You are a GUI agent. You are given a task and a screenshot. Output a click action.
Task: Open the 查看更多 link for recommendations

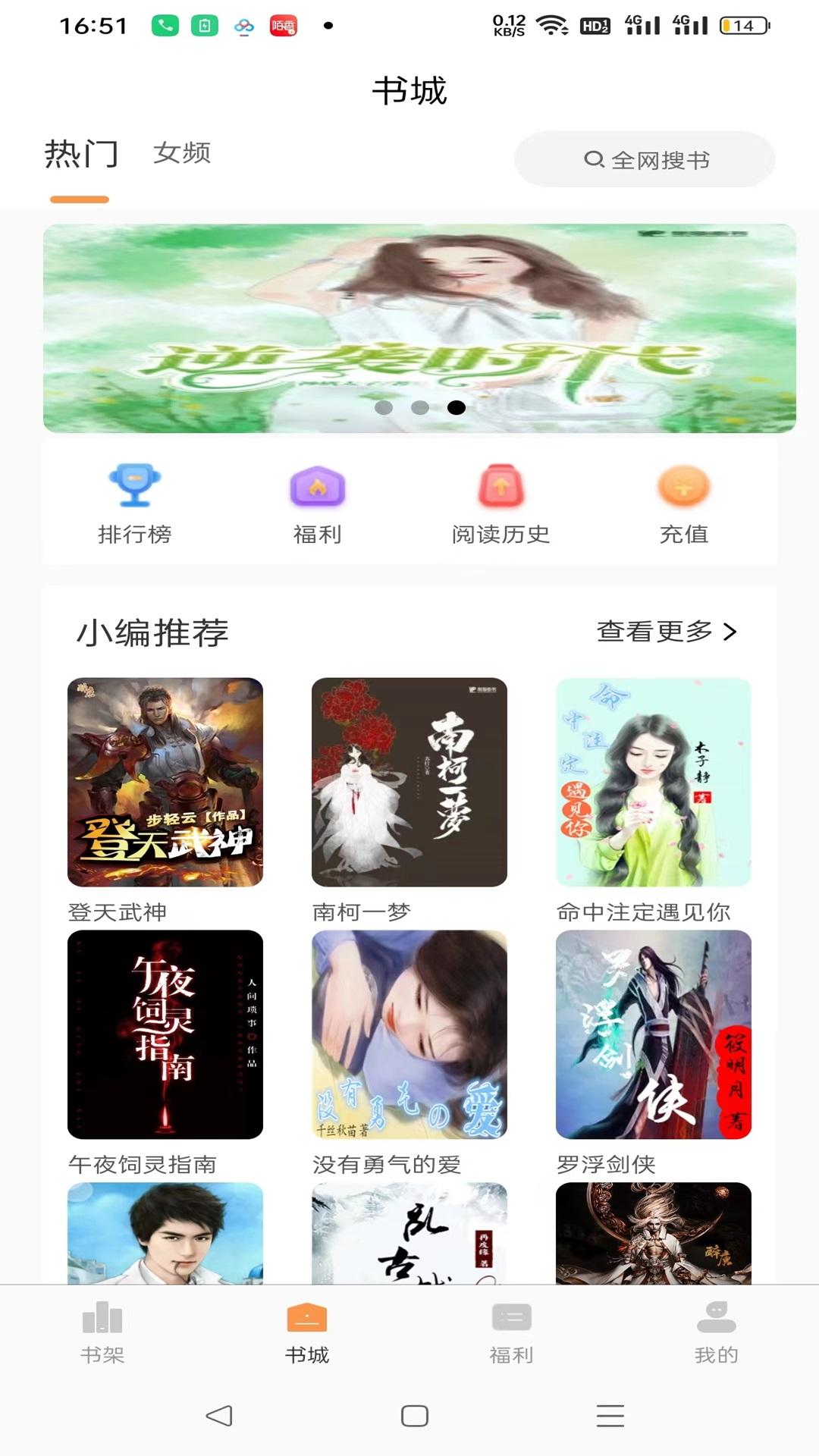(x=657, y=630)
